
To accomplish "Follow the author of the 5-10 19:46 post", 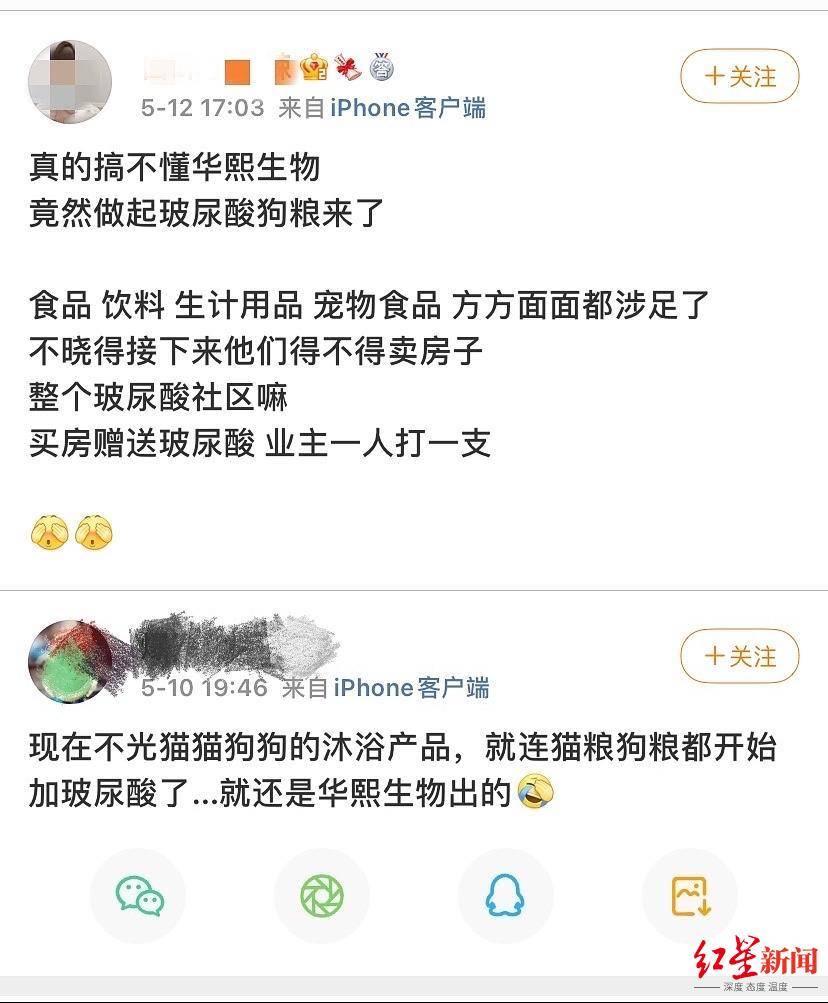I will [740, 657].
